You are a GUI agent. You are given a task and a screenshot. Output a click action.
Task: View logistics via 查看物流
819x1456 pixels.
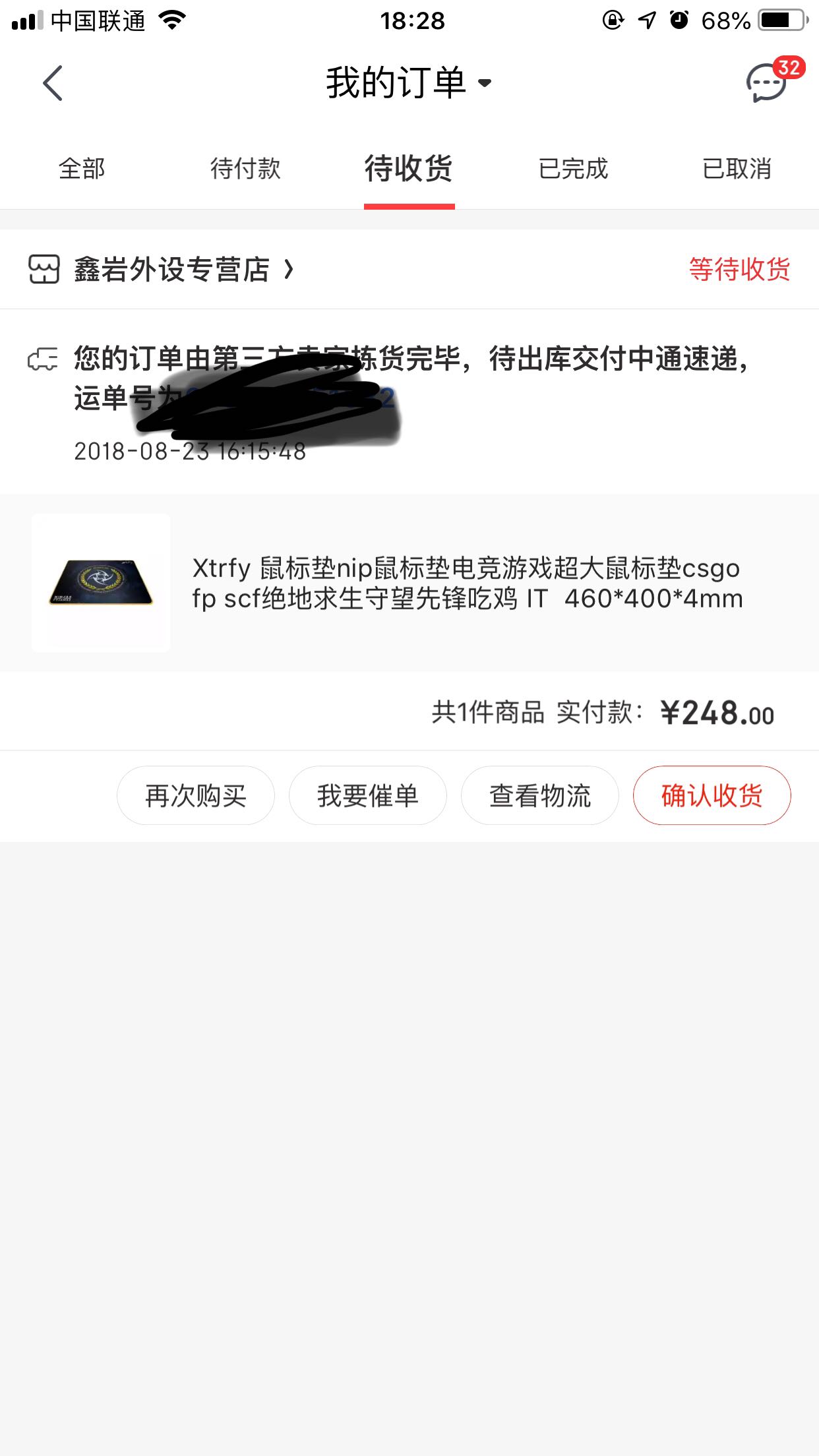(540, 795)
